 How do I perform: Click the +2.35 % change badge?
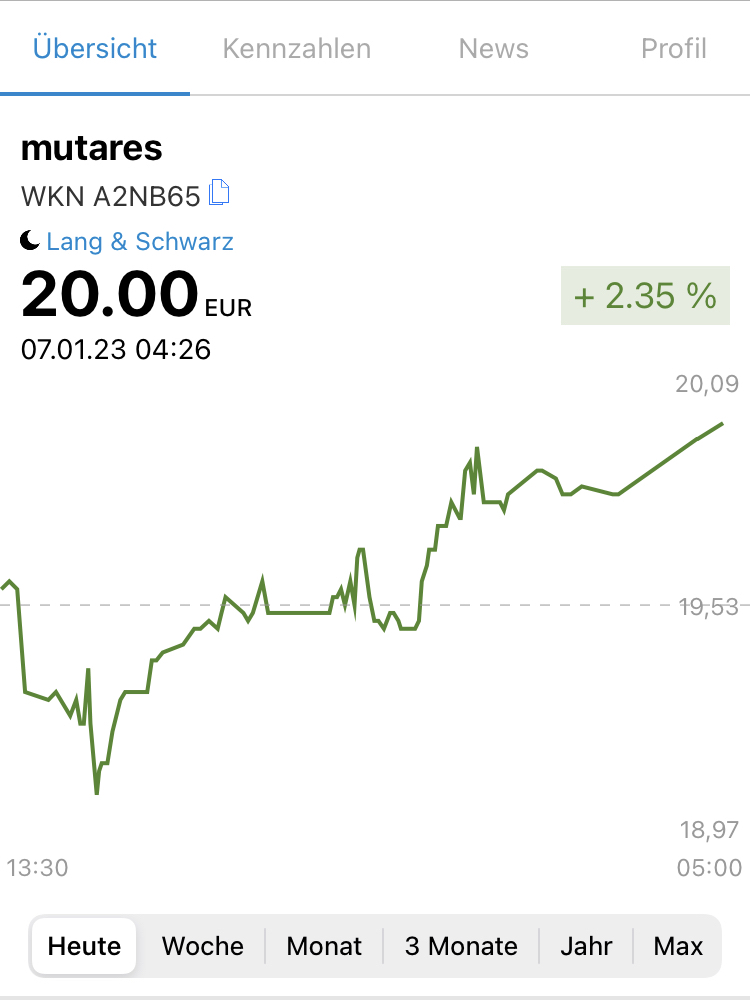(645, 295)
